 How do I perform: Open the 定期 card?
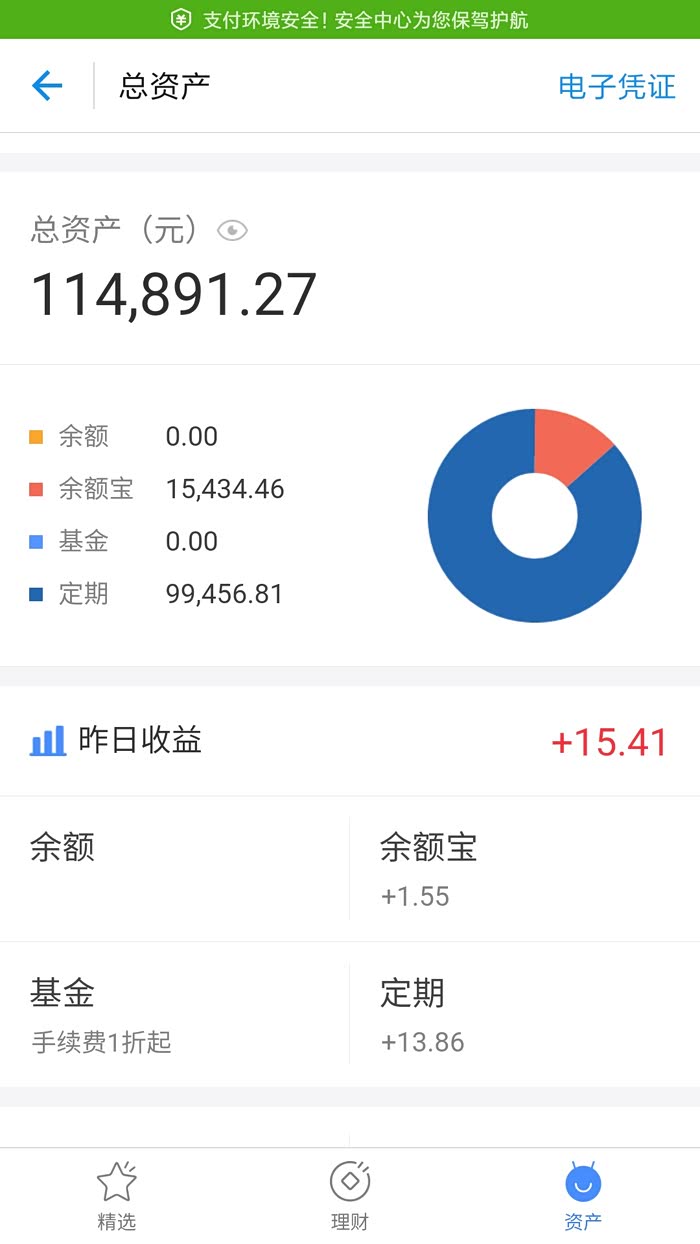coord(525,1014)
